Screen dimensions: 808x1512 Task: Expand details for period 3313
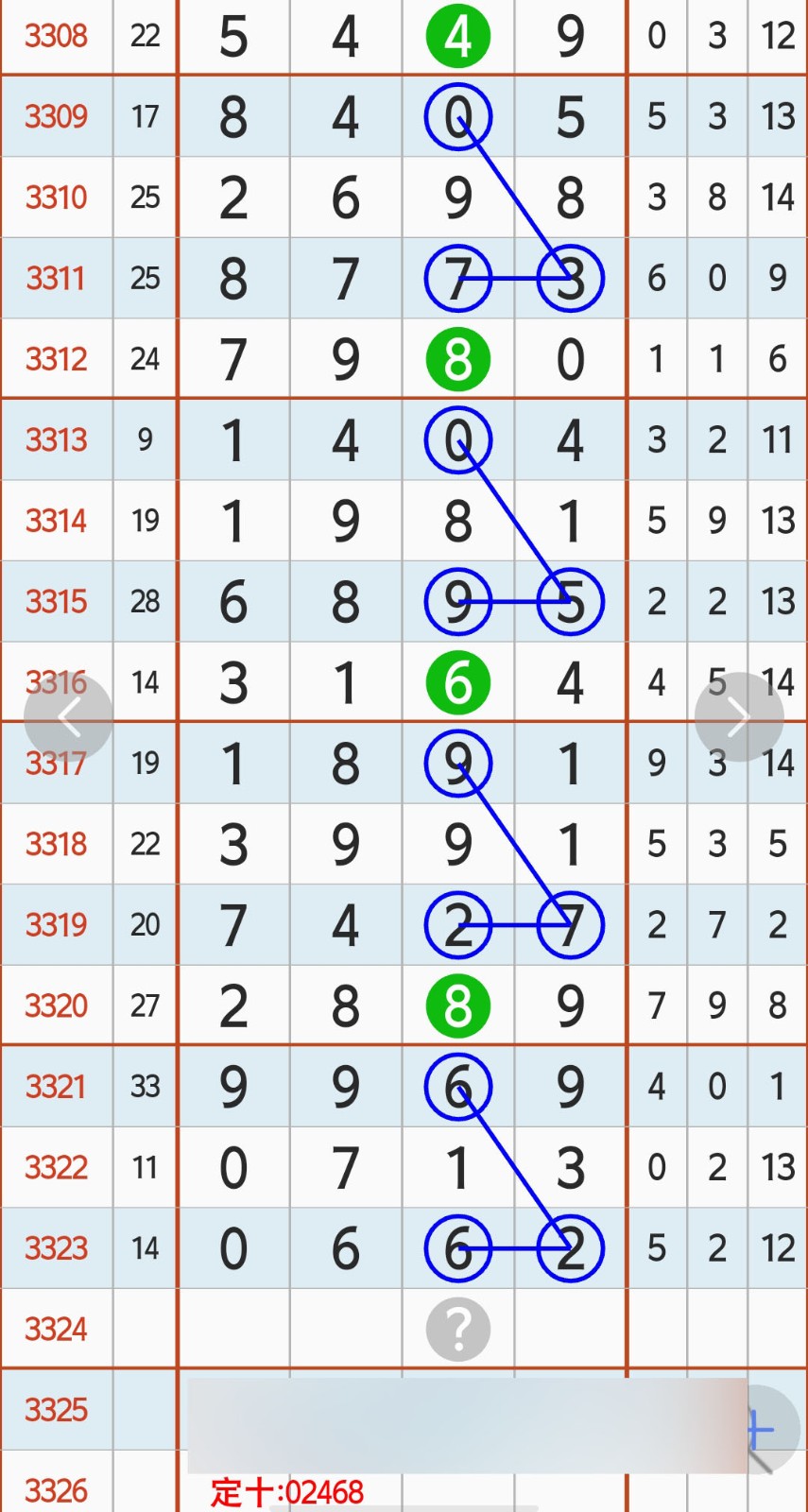tap(57, 439)
